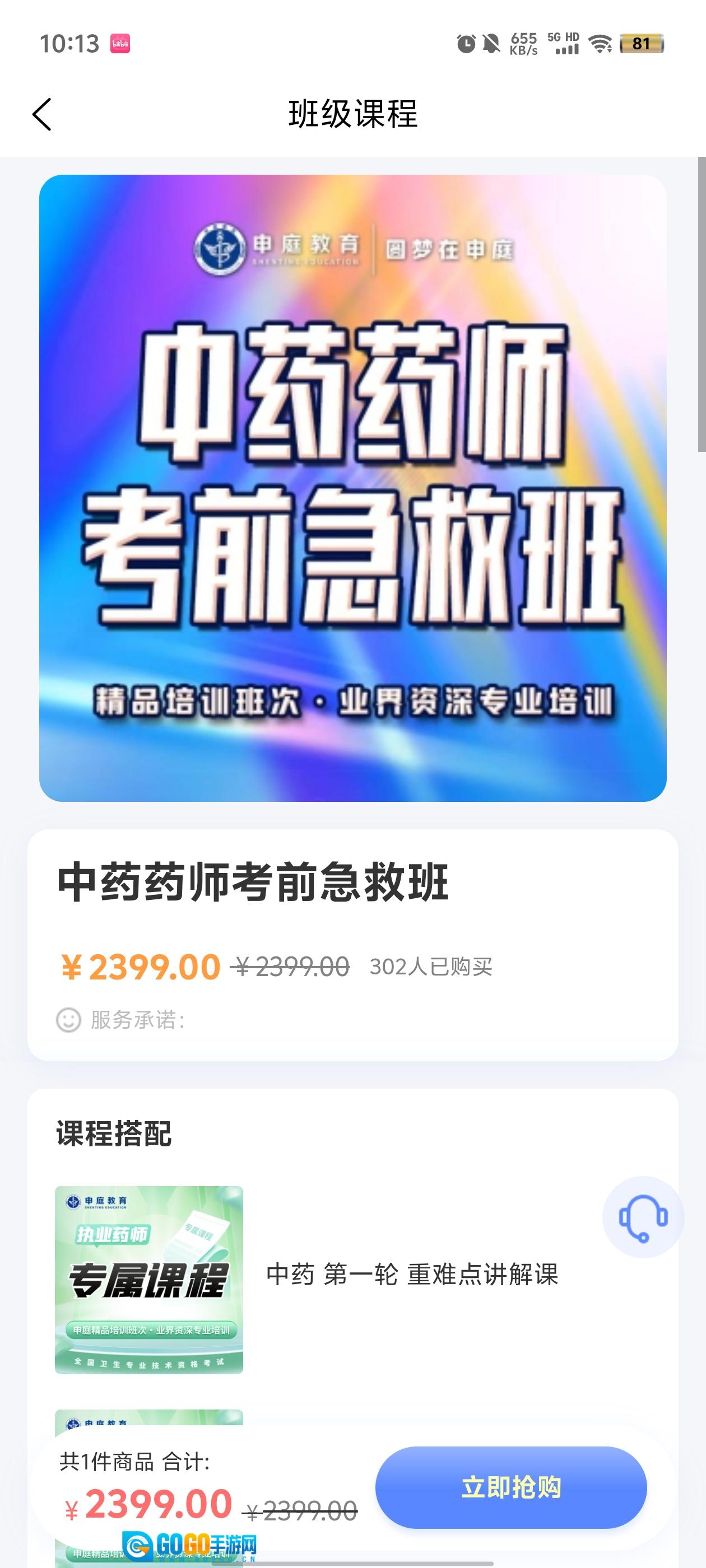
Task: Tap the Wi-Fi icon in the status bar
Action: 600,44
